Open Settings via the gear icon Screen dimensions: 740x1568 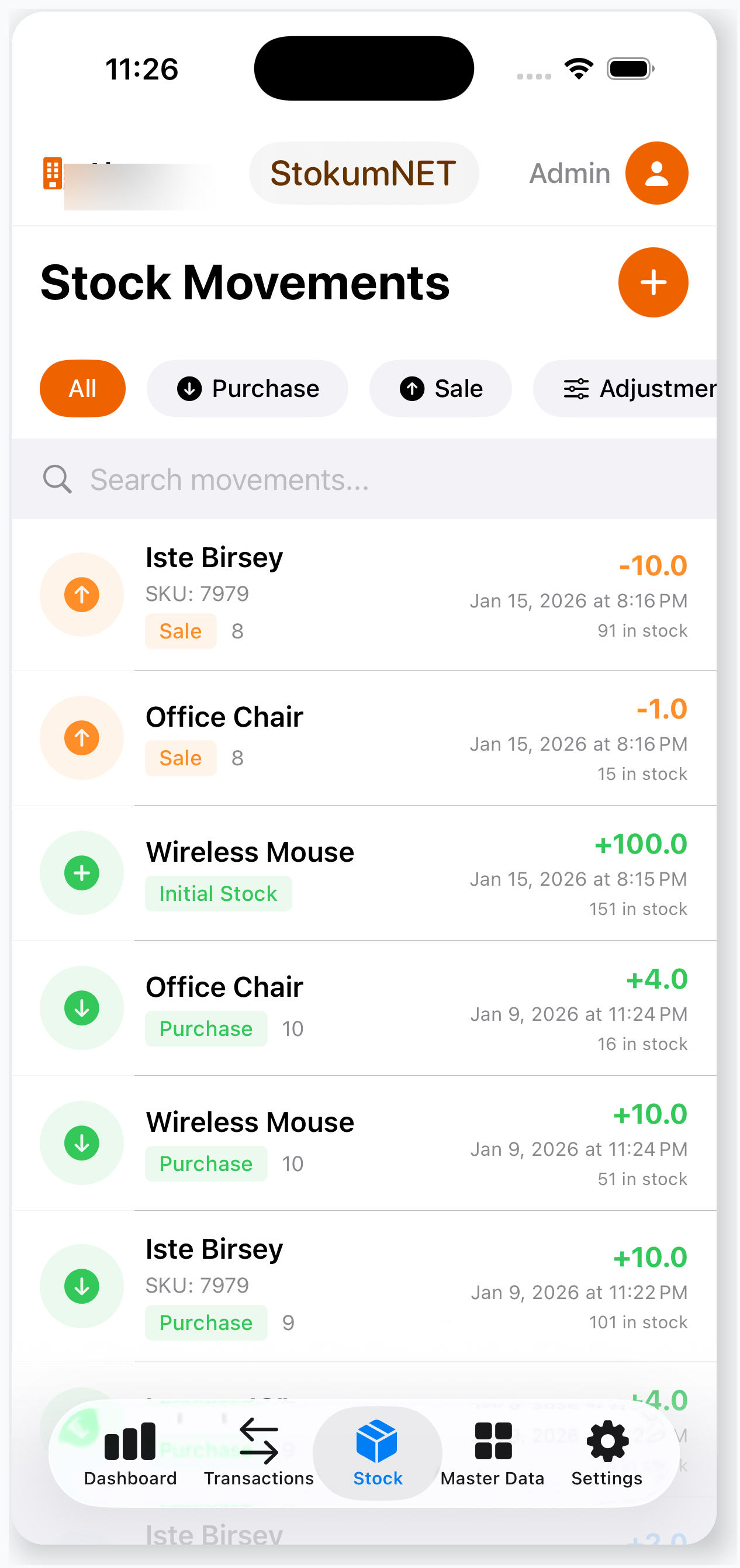(606, 1439)
